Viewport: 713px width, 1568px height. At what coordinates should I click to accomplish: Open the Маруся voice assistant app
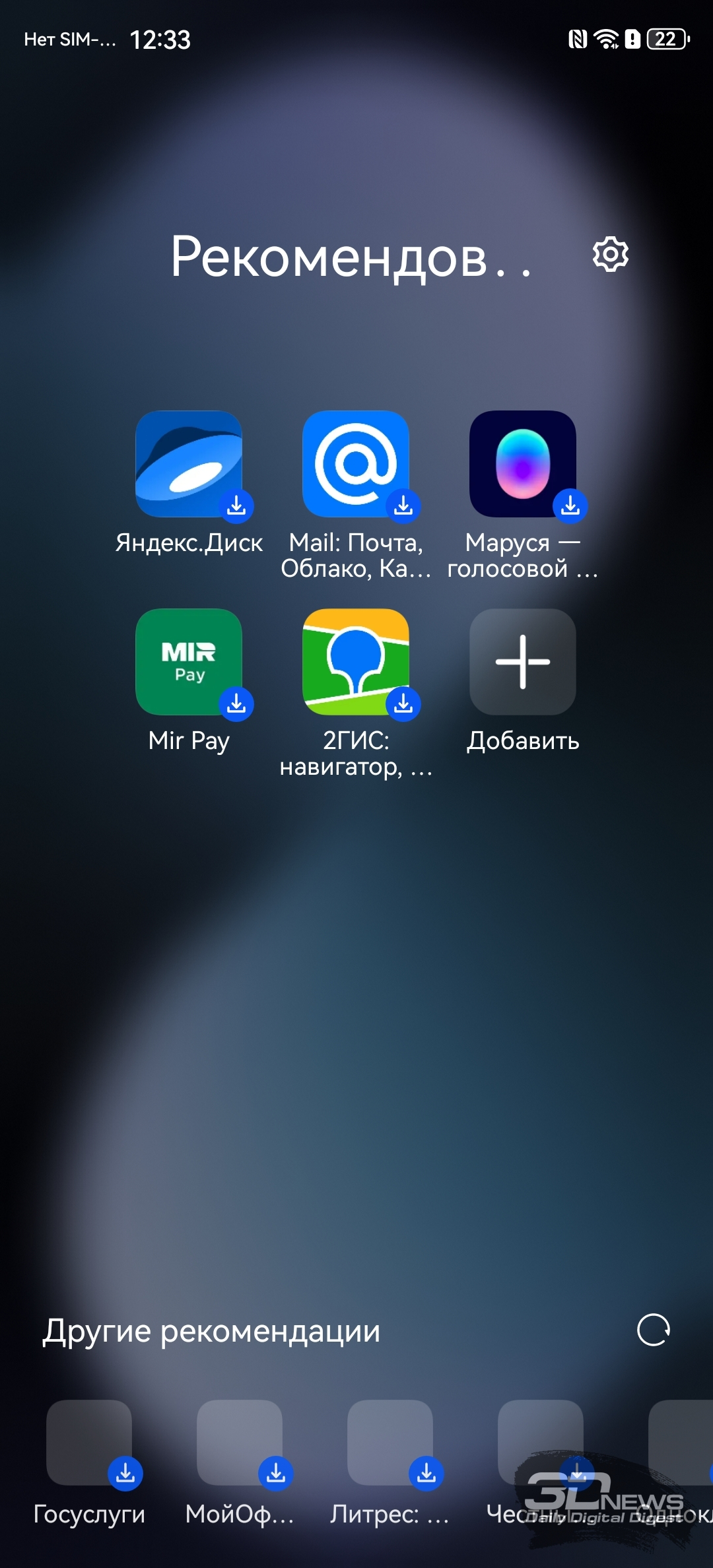tap(522, 464)
